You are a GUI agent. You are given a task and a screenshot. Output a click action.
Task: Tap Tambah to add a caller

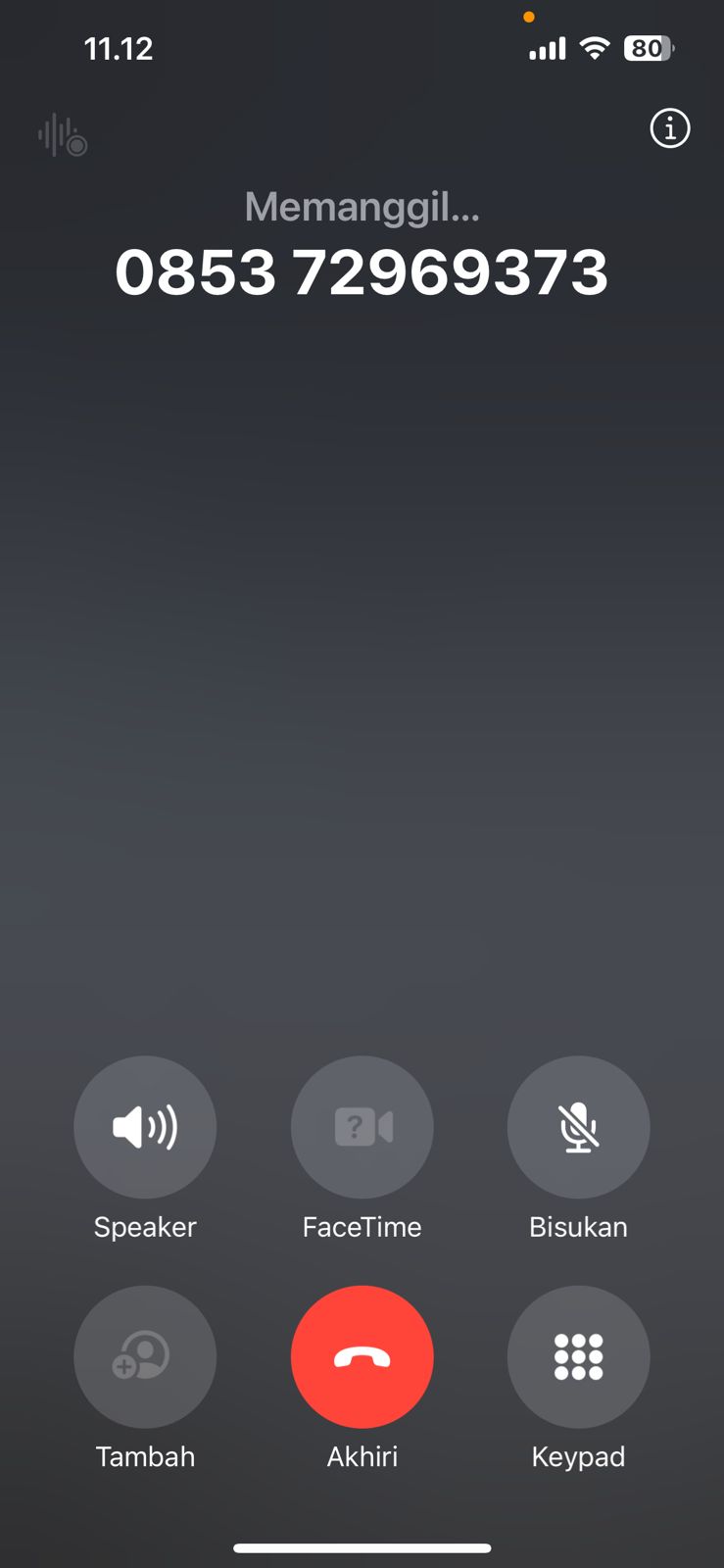(x=145, y=1356)
